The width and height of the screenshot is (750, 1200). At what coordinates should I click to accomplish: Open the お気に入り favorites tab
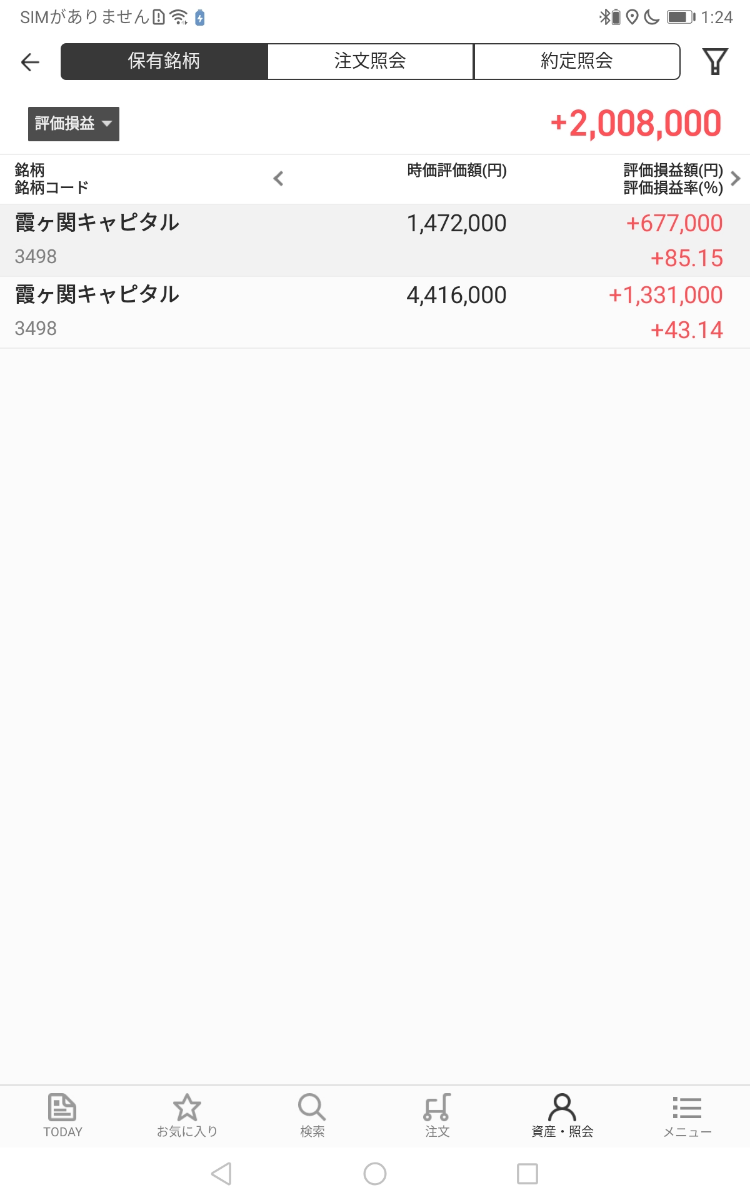(187, 1116)
